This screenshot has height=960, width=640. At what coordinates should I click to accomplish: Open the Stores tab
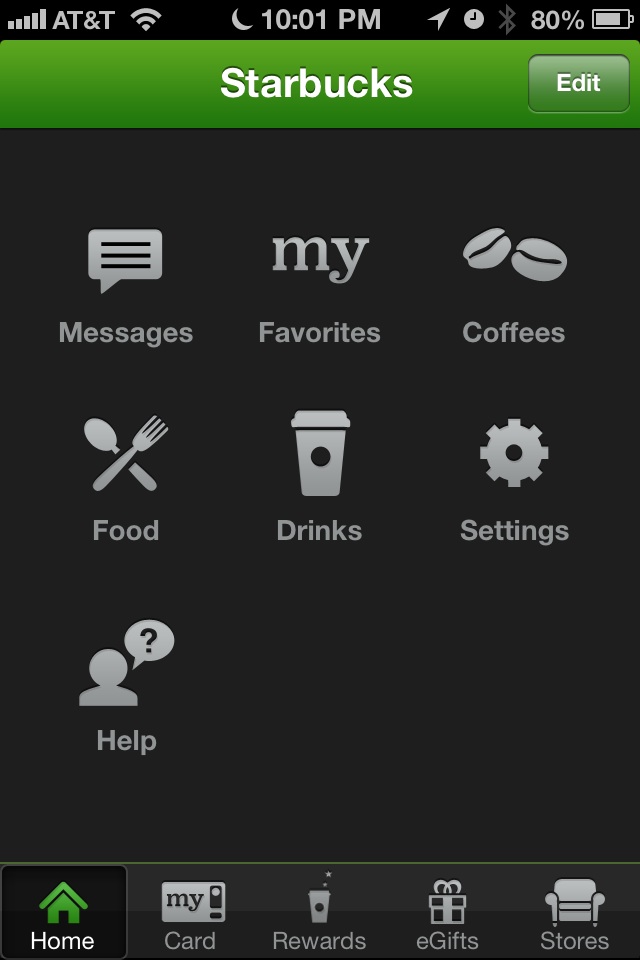tap(574, 913)
